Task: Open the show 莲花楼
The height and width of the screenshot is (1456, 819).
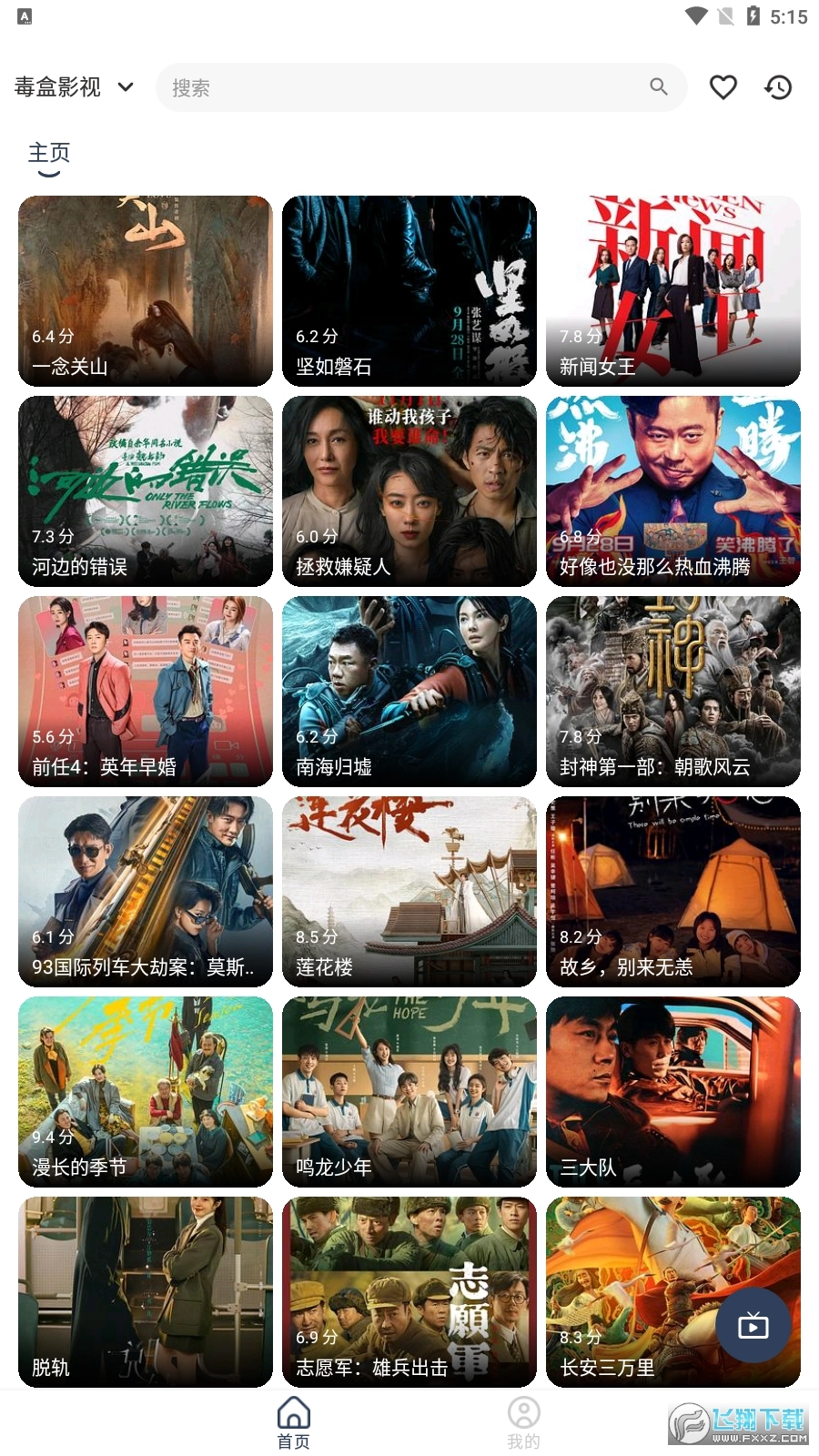Action: (409, 892)
